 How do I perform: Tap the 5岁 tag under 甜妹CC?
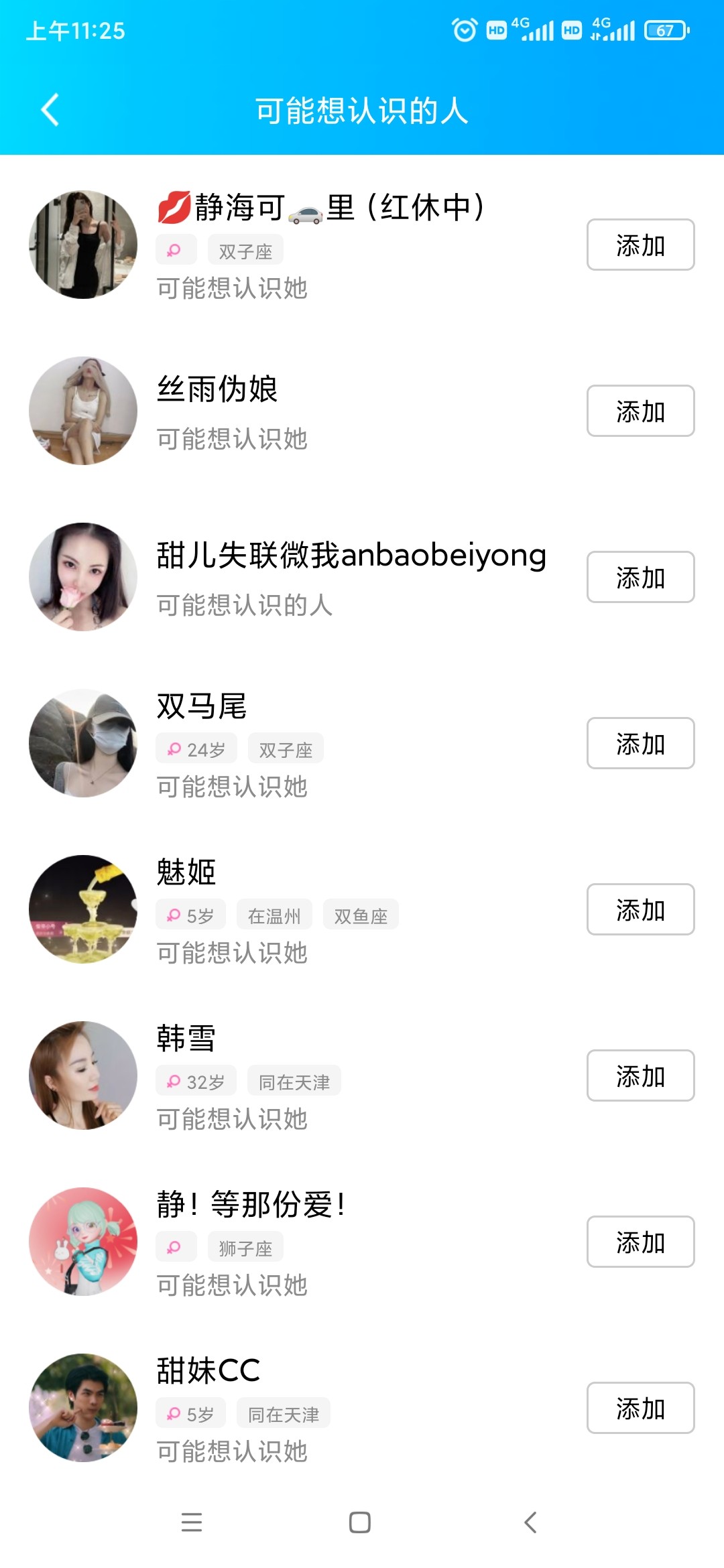pos(190,1413)
